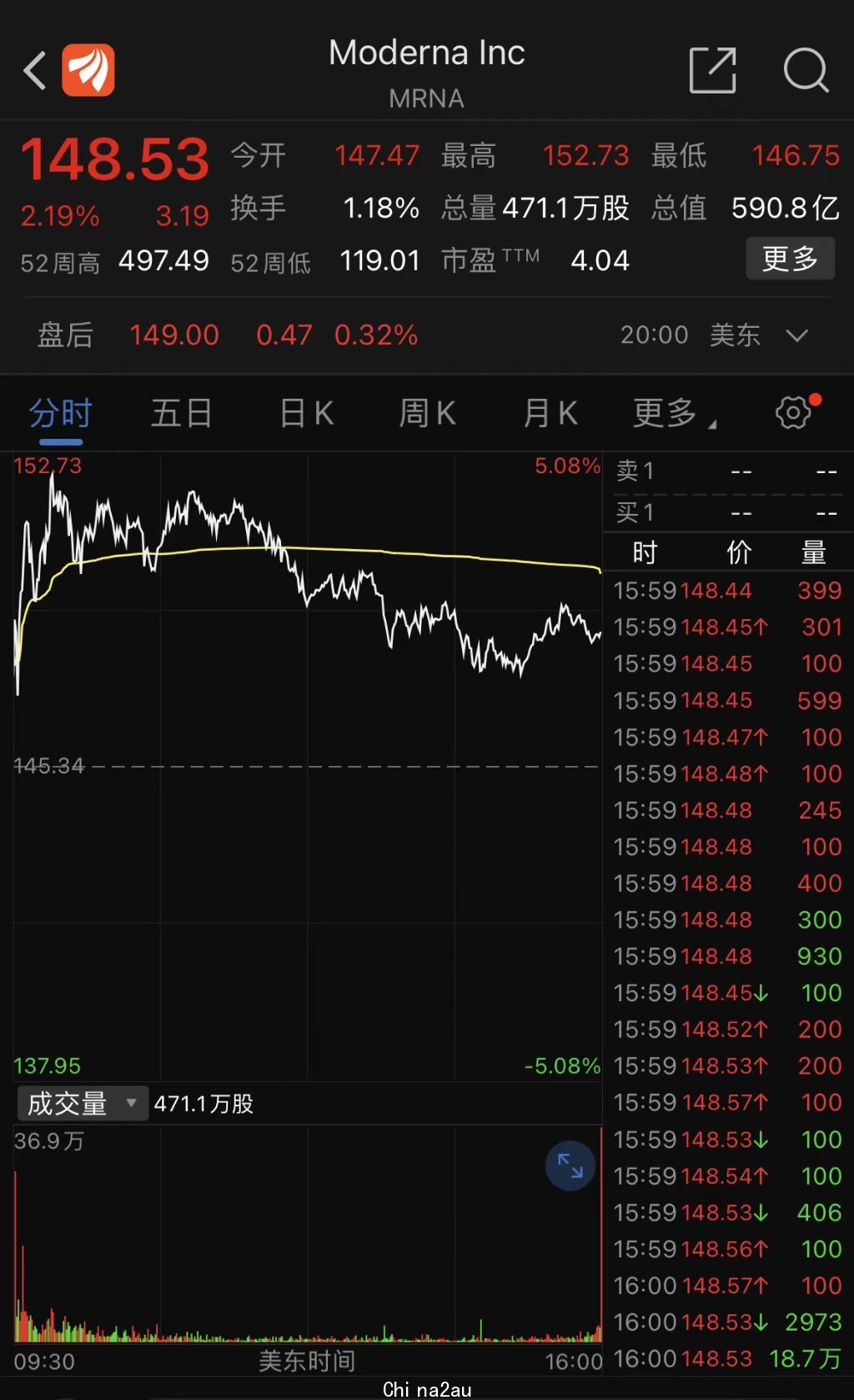Switch to the 分时 tab
This screenshot has width=854, height=1400.
61,413
